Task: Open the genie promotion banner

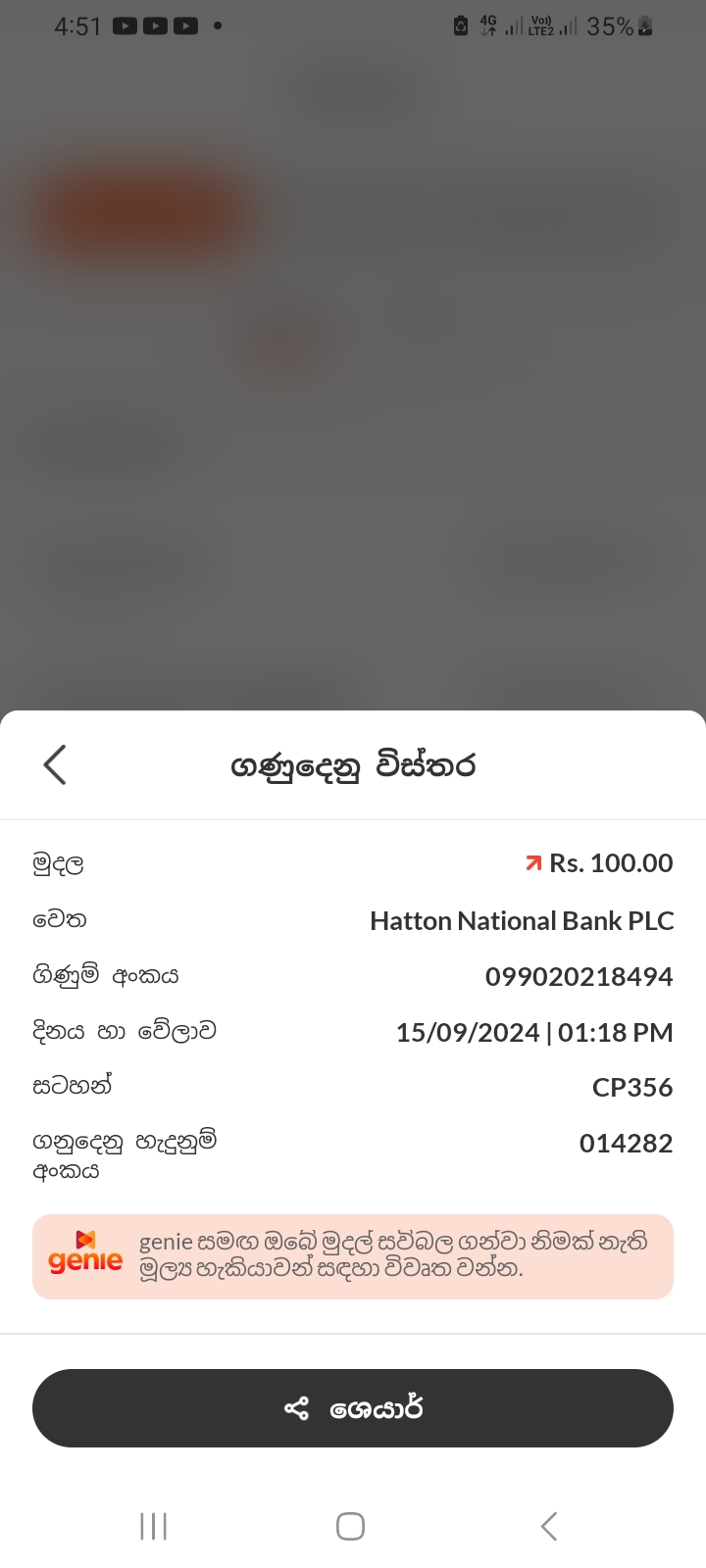Action: click(353, 1256)
